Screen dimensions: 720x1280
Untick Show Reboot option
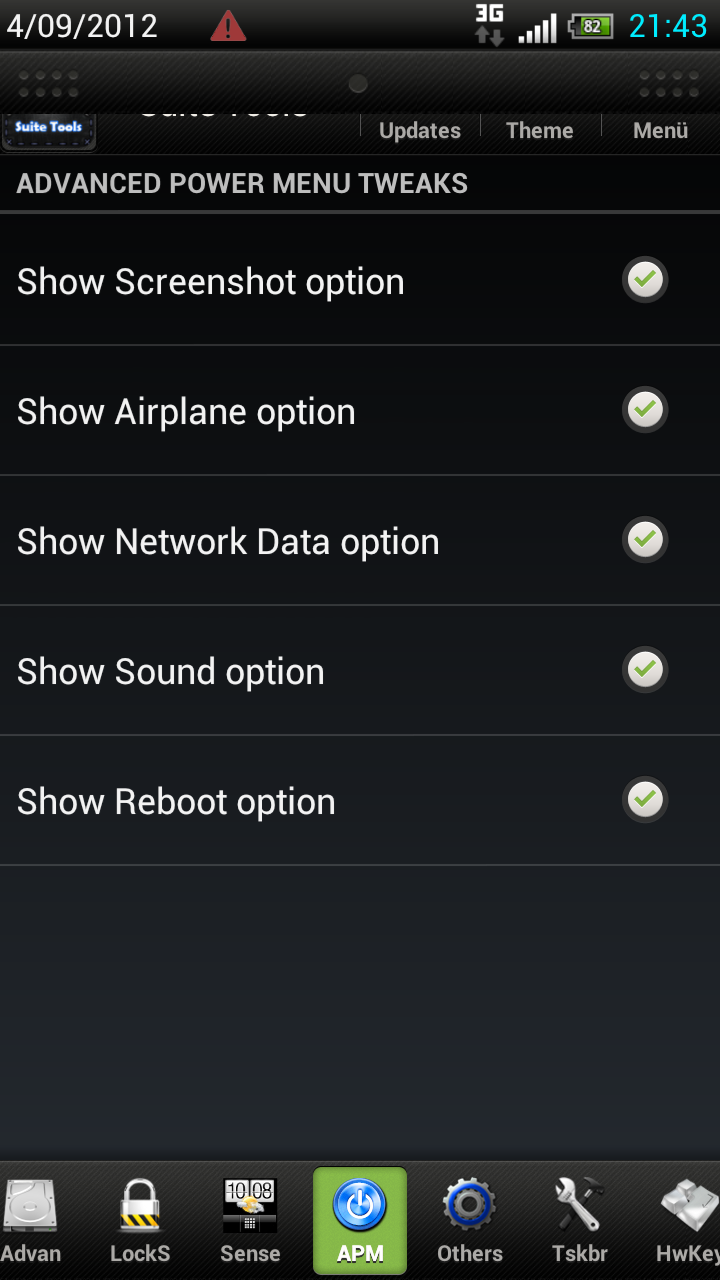tap(645, 800)
